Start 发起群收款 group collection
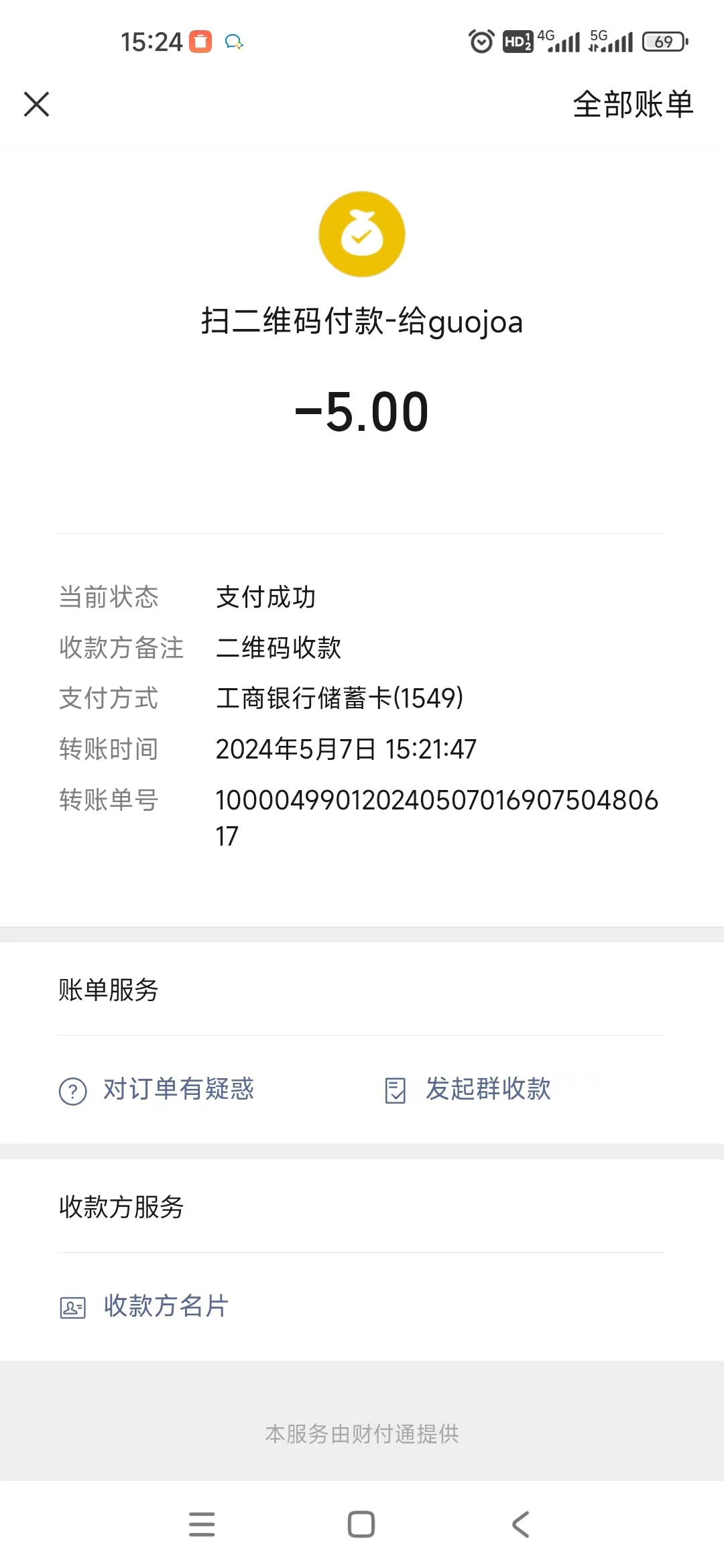The height and width of the screenshot is (1568, 724). tap(469, 1090)
